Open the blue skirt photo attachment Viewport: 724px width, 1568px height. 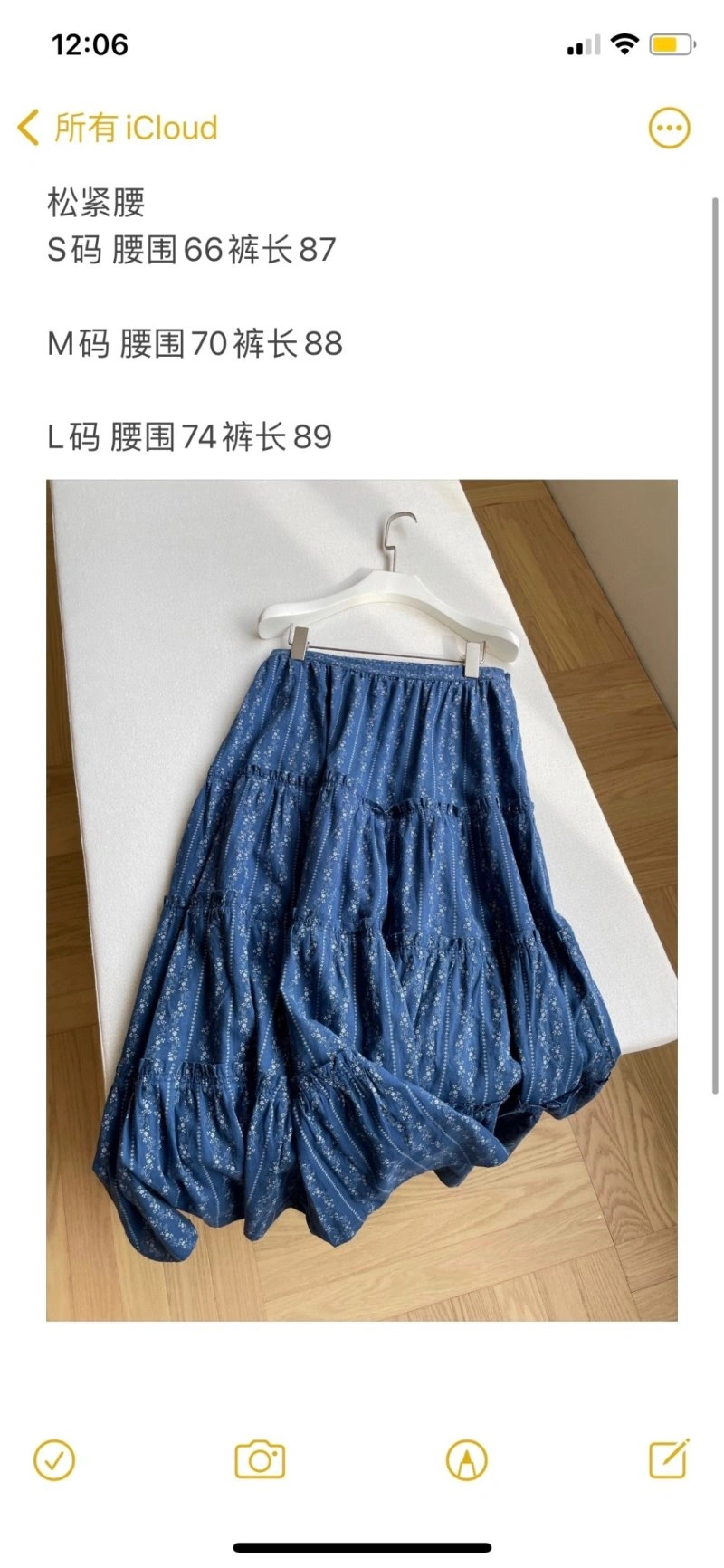[x=362, y=900]
